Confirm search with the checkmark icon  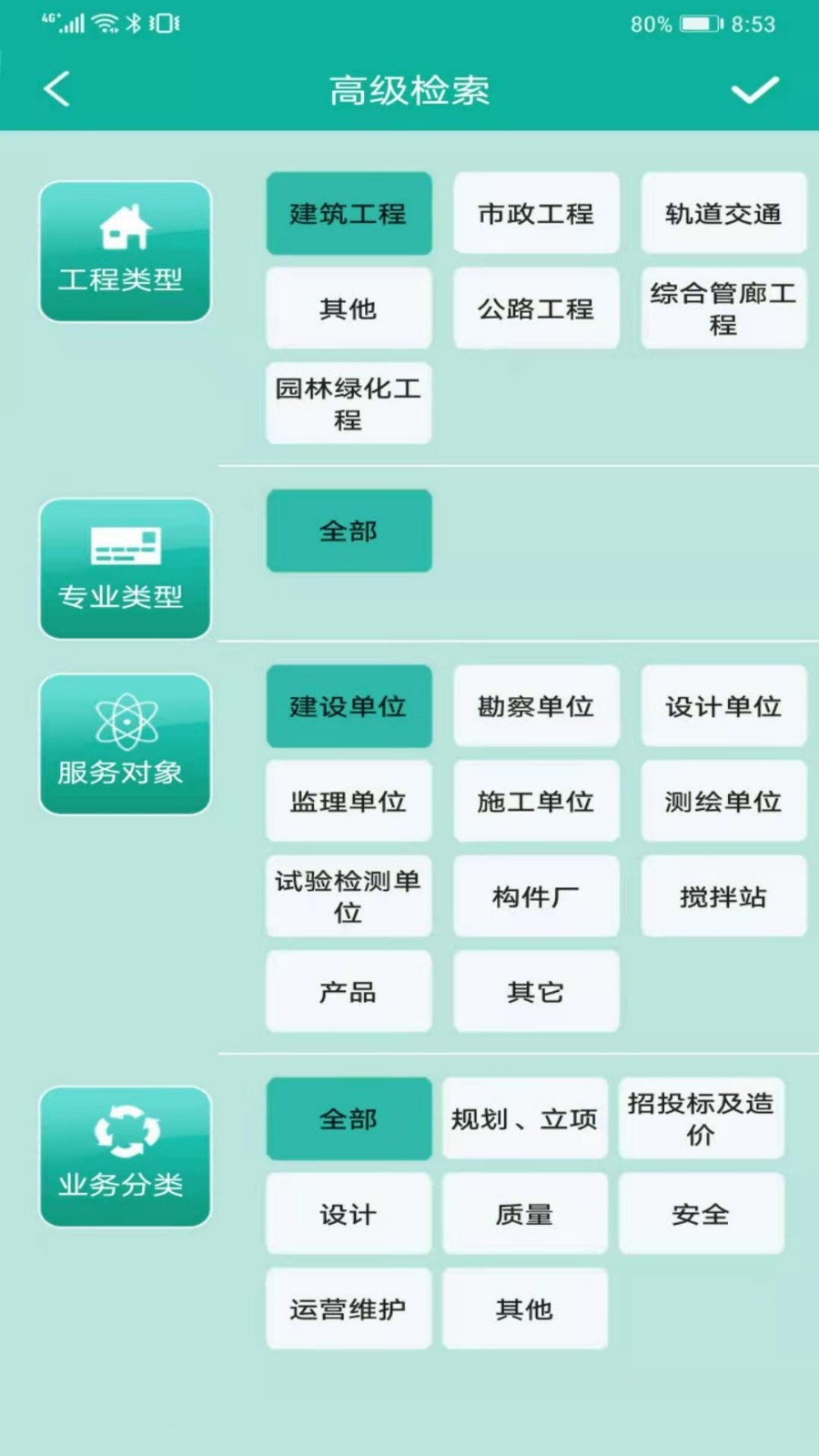click(x=755, y=91)
